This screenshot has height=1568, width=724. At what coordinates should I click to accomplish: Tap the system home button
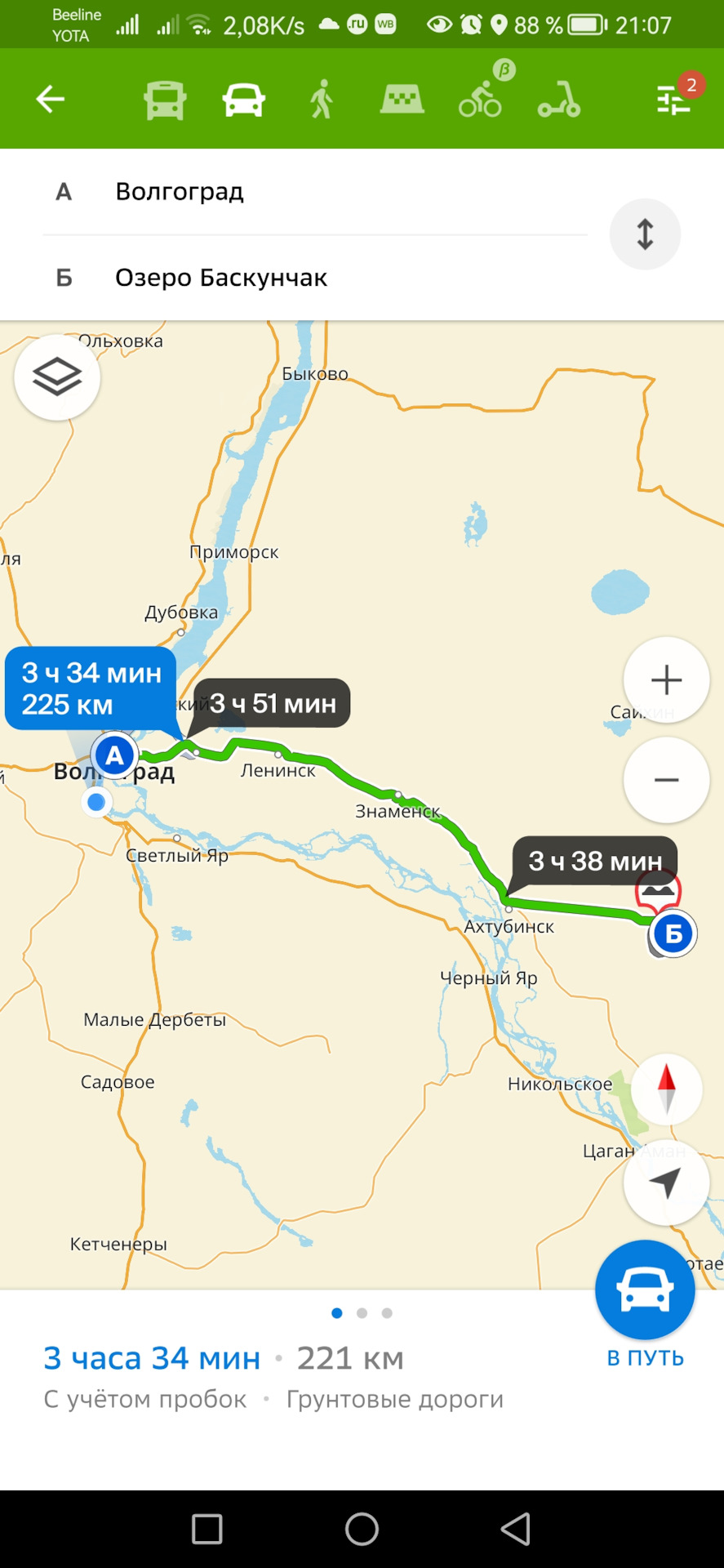[x=362, y=1529]
